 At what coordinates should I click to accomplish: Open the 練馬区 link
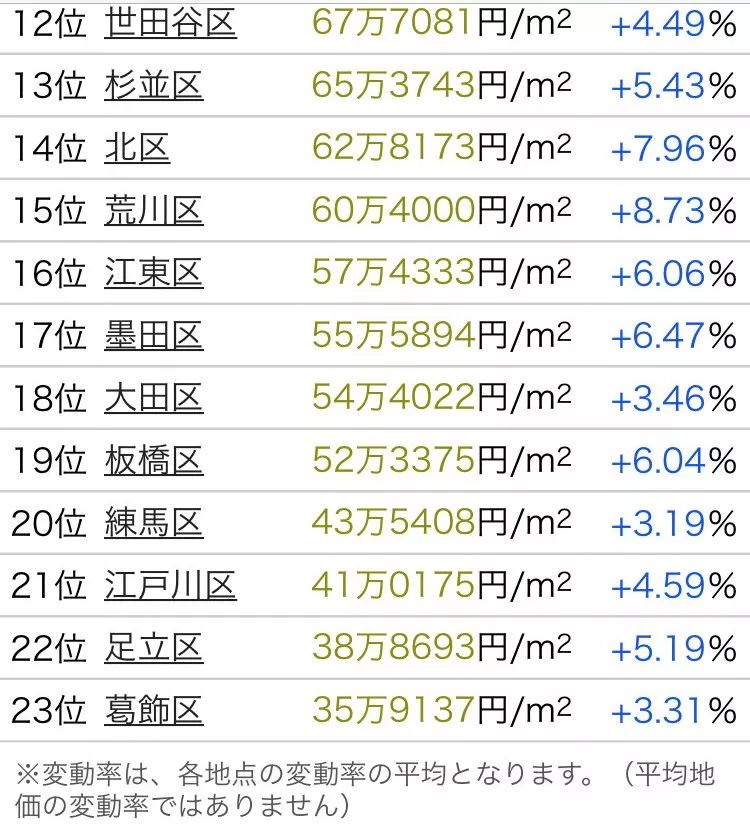click(x=153, y=523)
